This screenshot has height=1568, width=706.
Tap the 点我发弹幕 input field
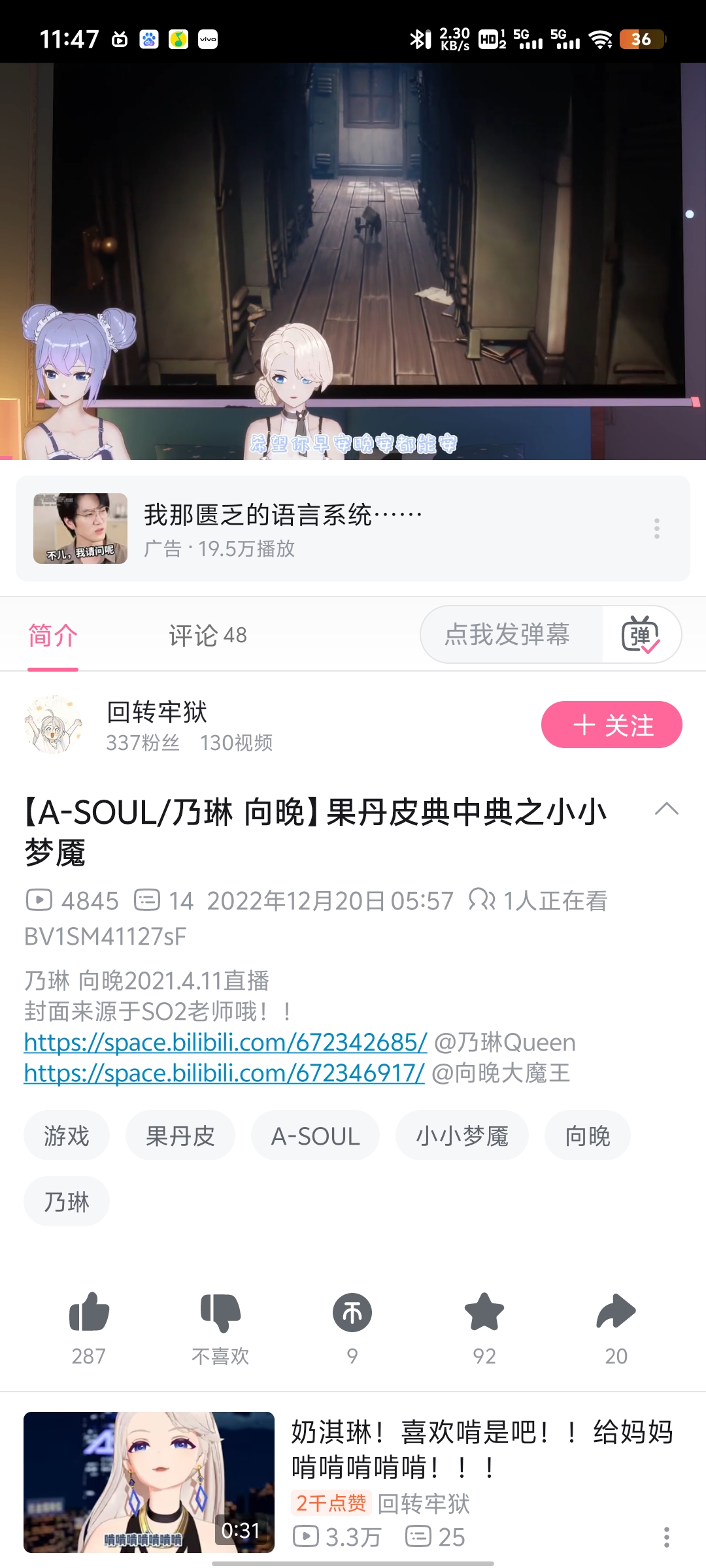click(508, 634)
